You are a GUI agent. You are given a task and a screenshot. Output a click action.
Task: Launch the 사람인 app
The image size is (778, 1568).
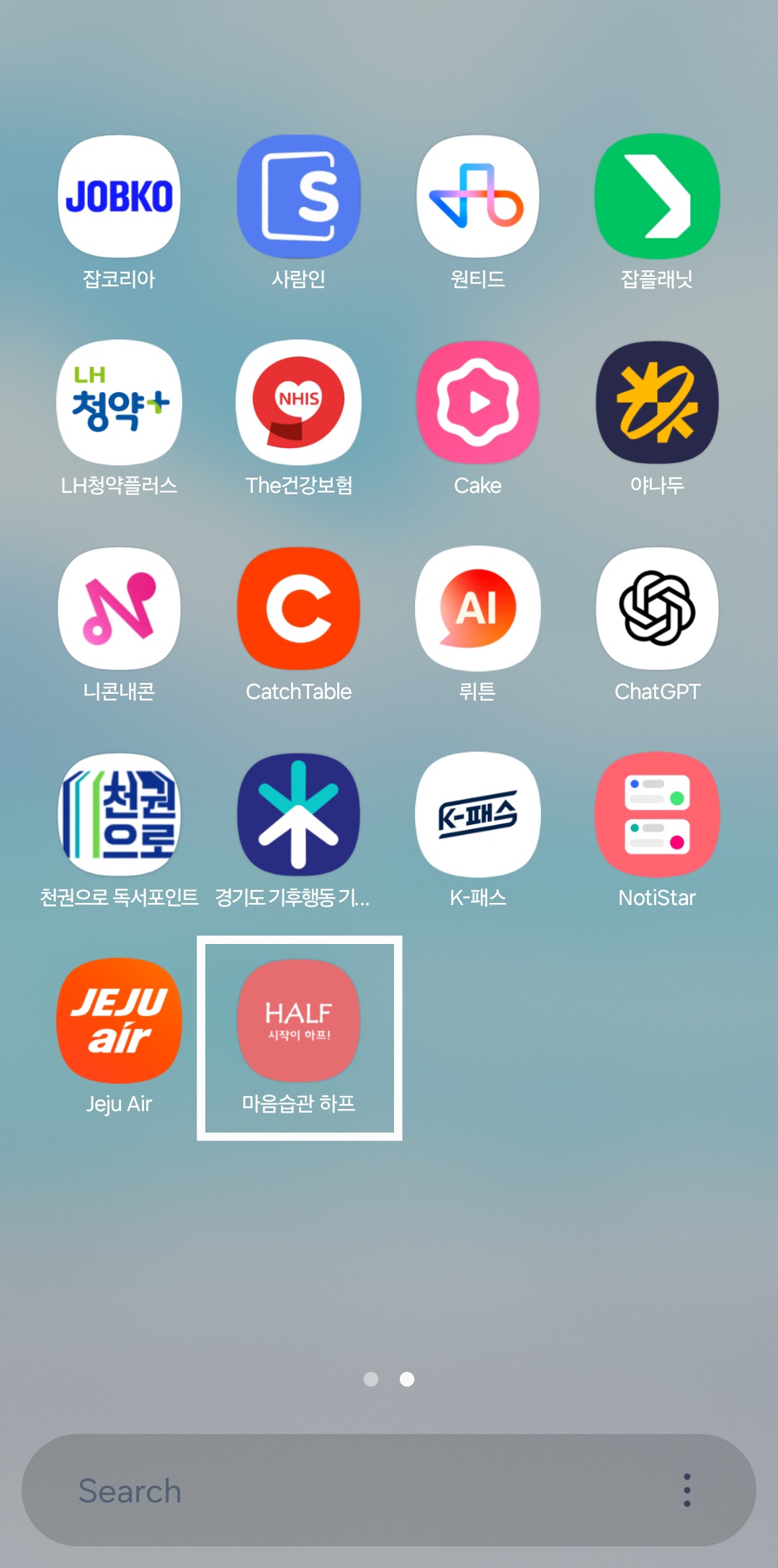pyautogui.click(x=298, y=197)
